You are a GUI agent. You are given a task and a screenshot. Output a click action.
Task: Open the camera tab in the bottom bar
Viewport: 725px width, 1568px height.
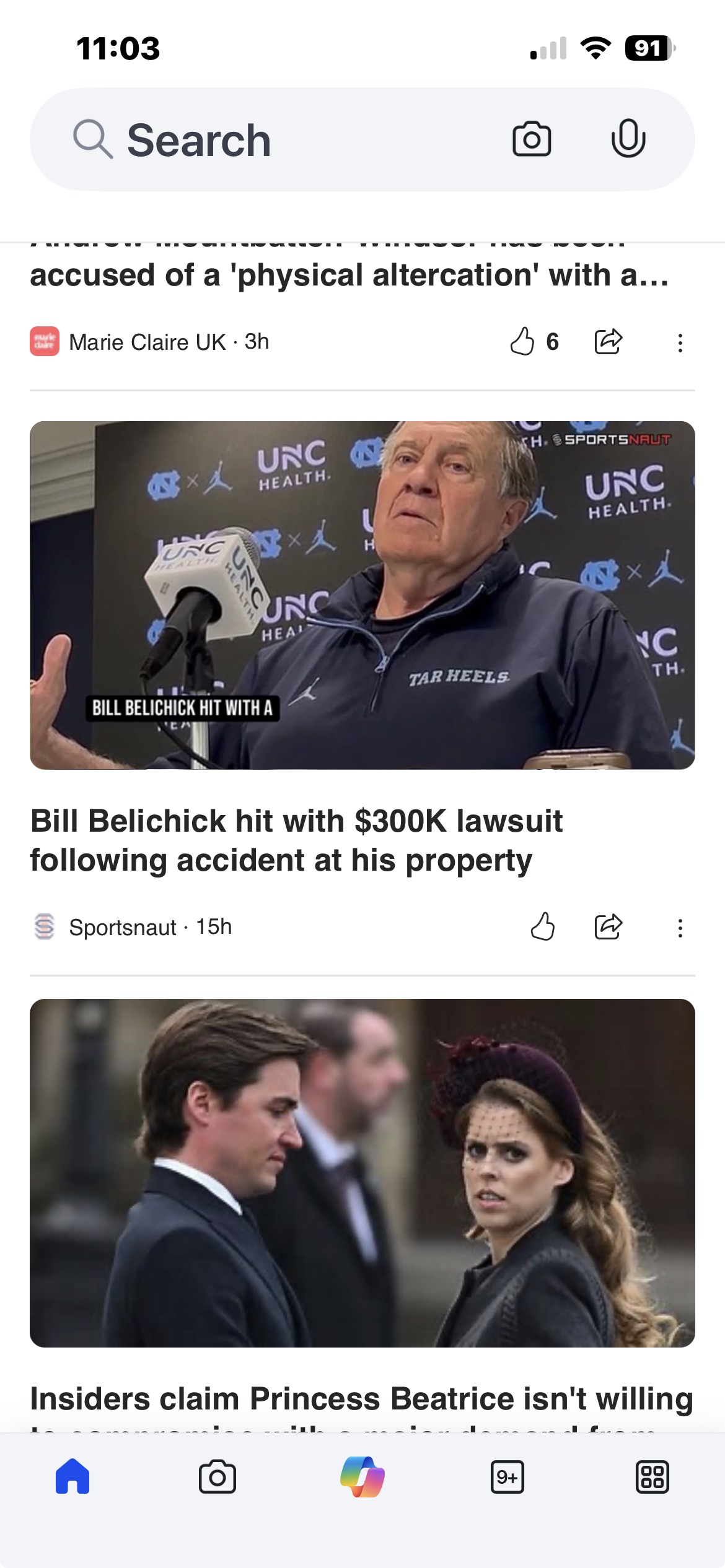(x=217, y=1477)
